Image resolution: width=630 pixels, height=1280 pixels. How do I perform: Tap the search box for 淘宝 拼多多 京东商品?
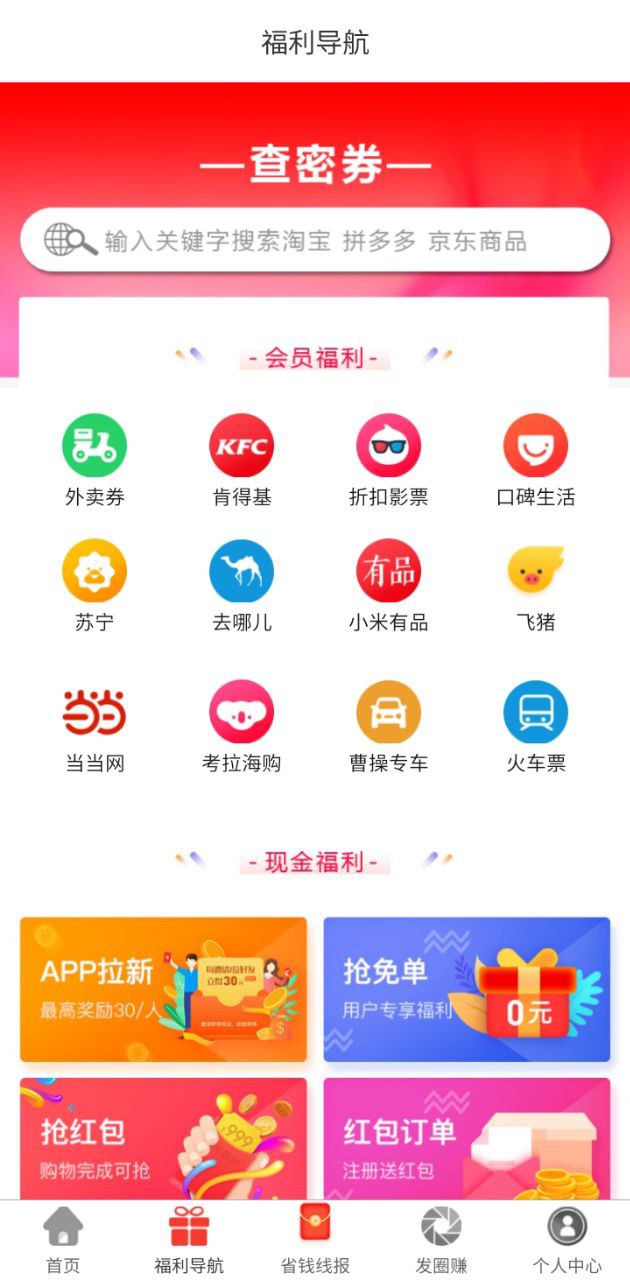coord(315,241)
